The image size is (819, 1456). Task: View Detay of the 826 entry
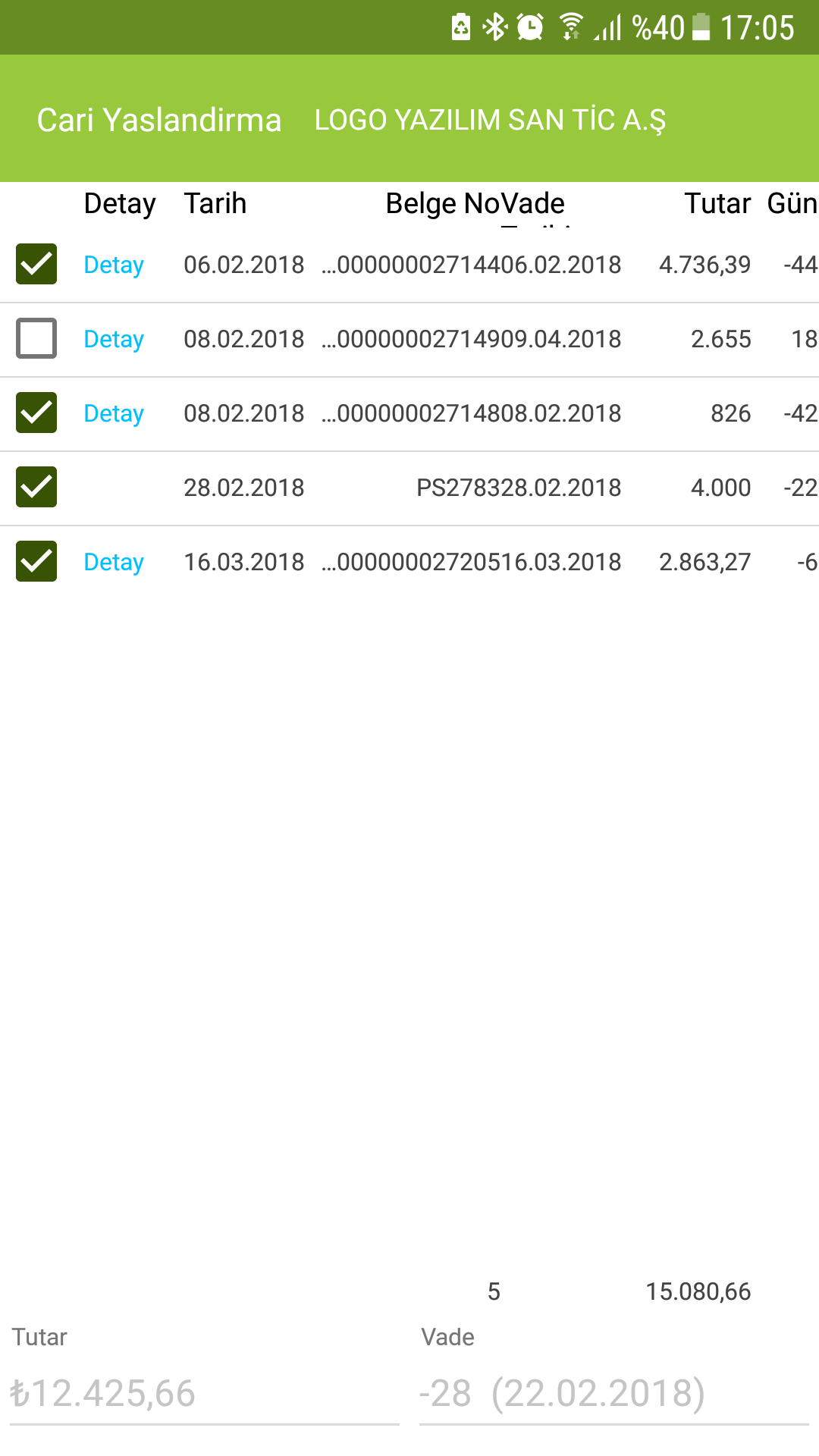point(114,413)
